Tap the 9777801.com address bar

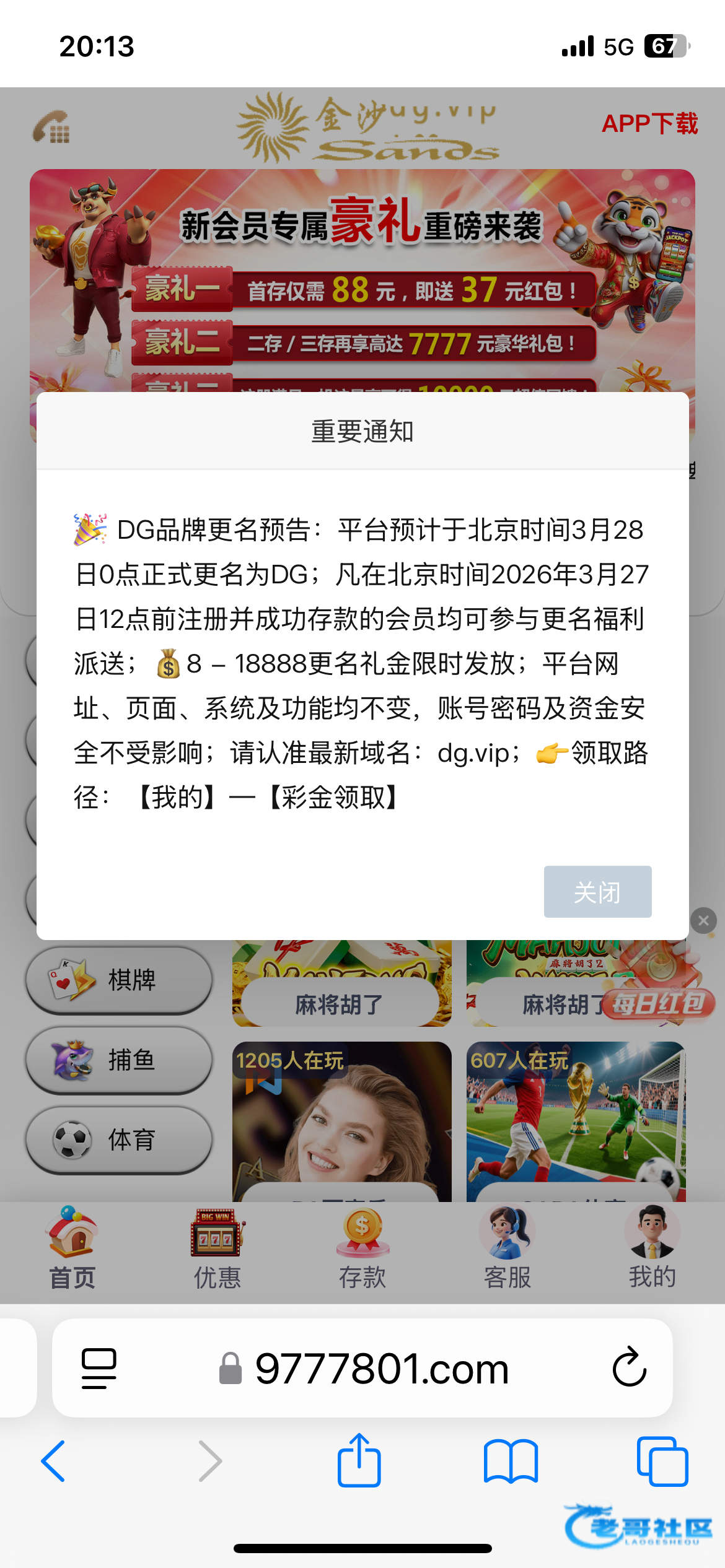(x=372, y=1368)
